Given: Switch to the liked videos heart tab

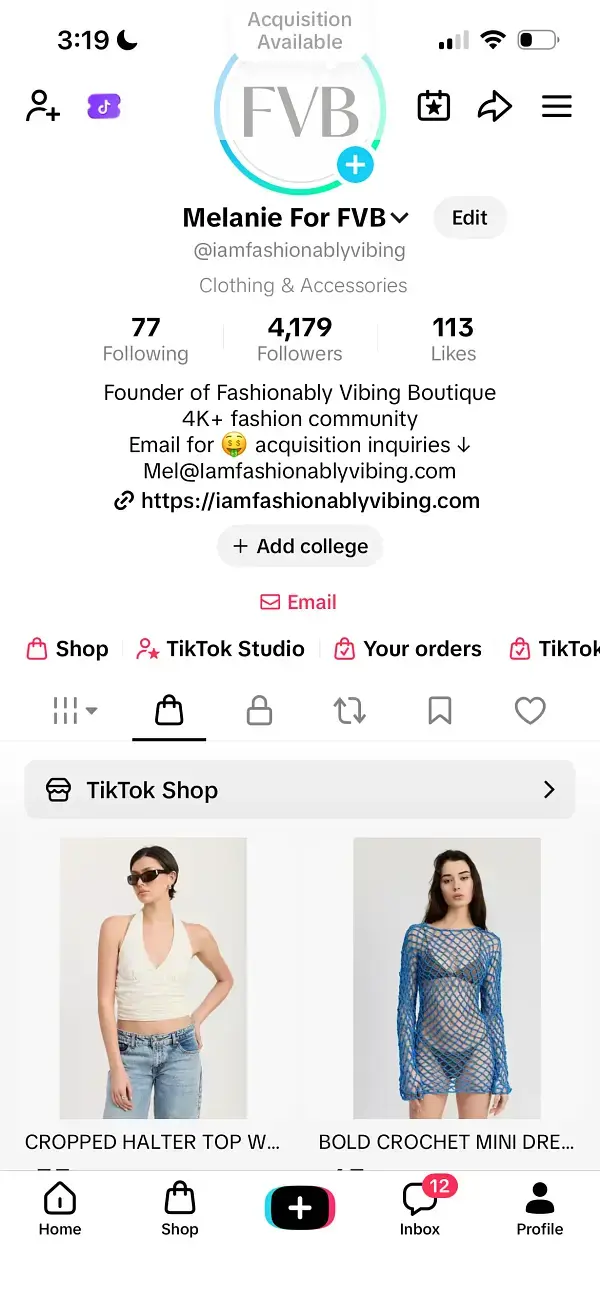Looking at the screenshot, I should tap(529, 710).
